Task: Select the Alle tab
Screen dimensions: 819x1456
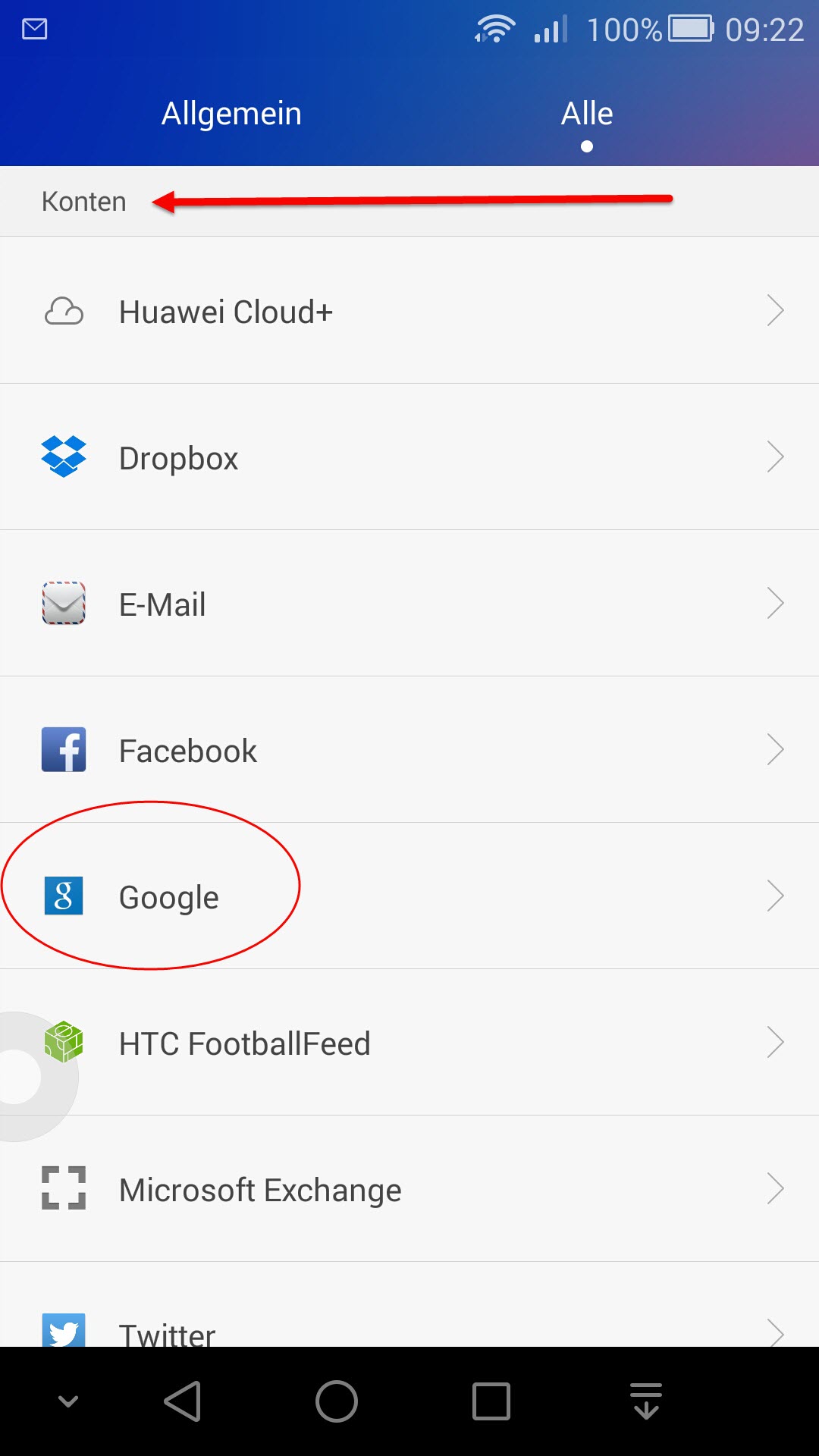Action: pyautogui.click(x=587, y=114)
